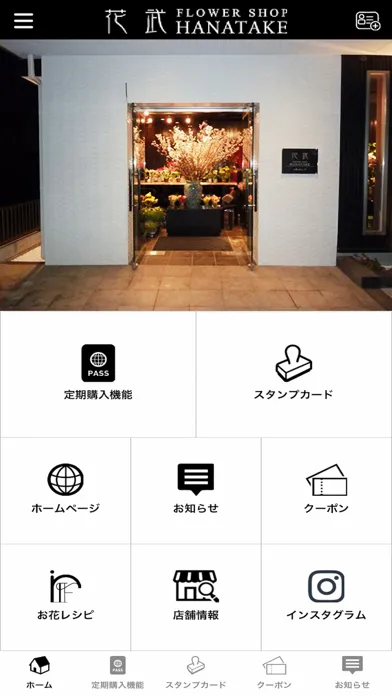The image size is (392, 696).
Task: Open the 店舗情報 tile
Action: (196, 597)
